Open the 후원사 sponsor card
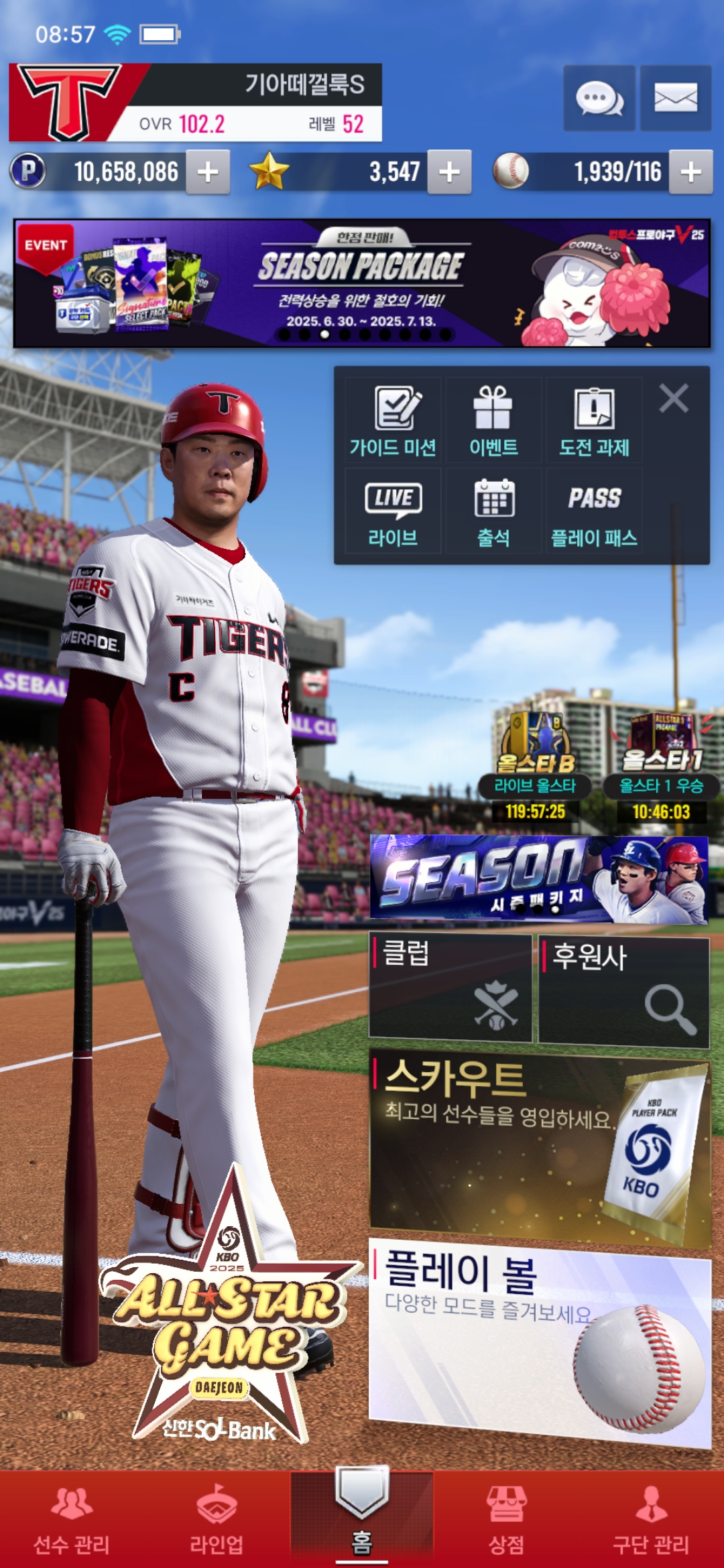 pos(623,992)
